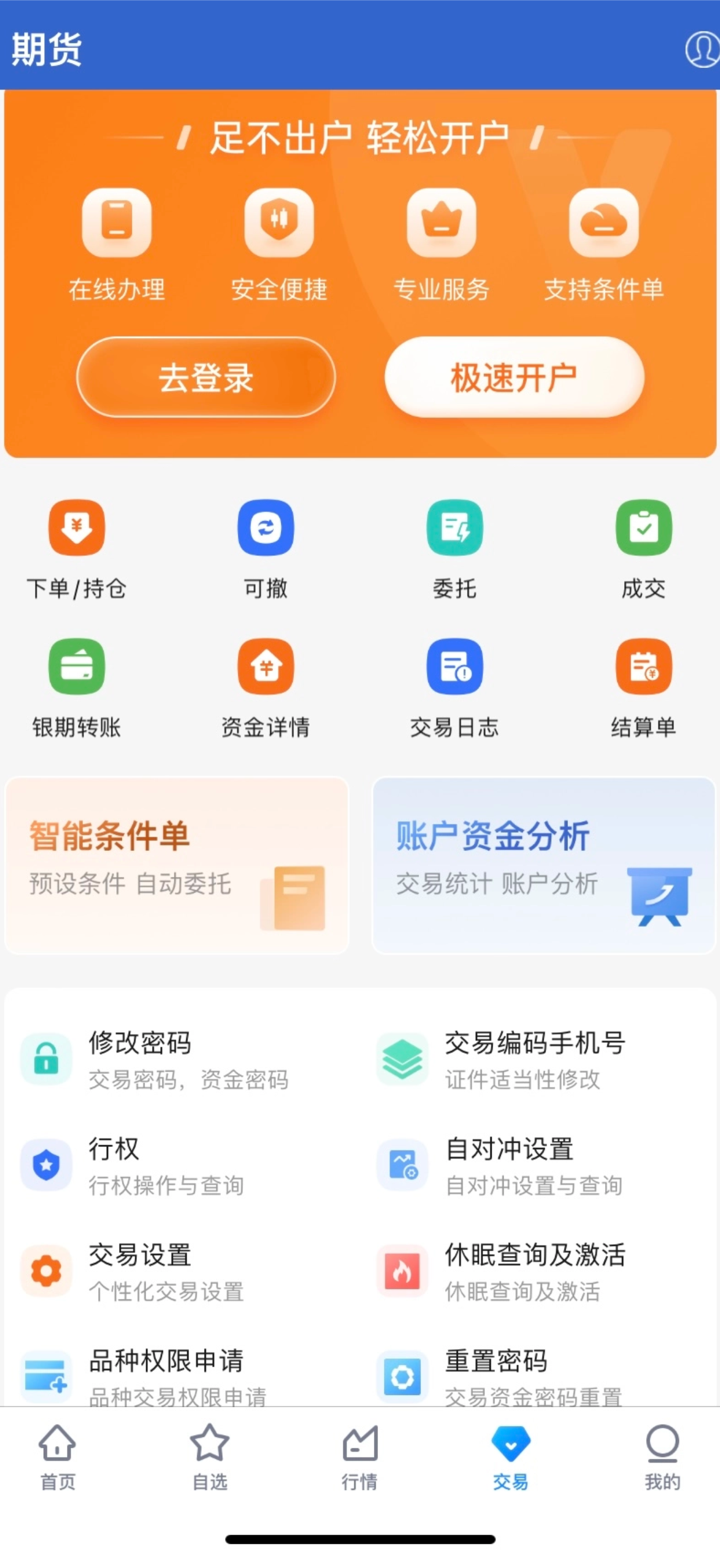Image resolution: width=720 pixels, height=1558 pixels.
Task: Open the 自对冲设置 self-hedge settings
Action: coord(510,1165)
